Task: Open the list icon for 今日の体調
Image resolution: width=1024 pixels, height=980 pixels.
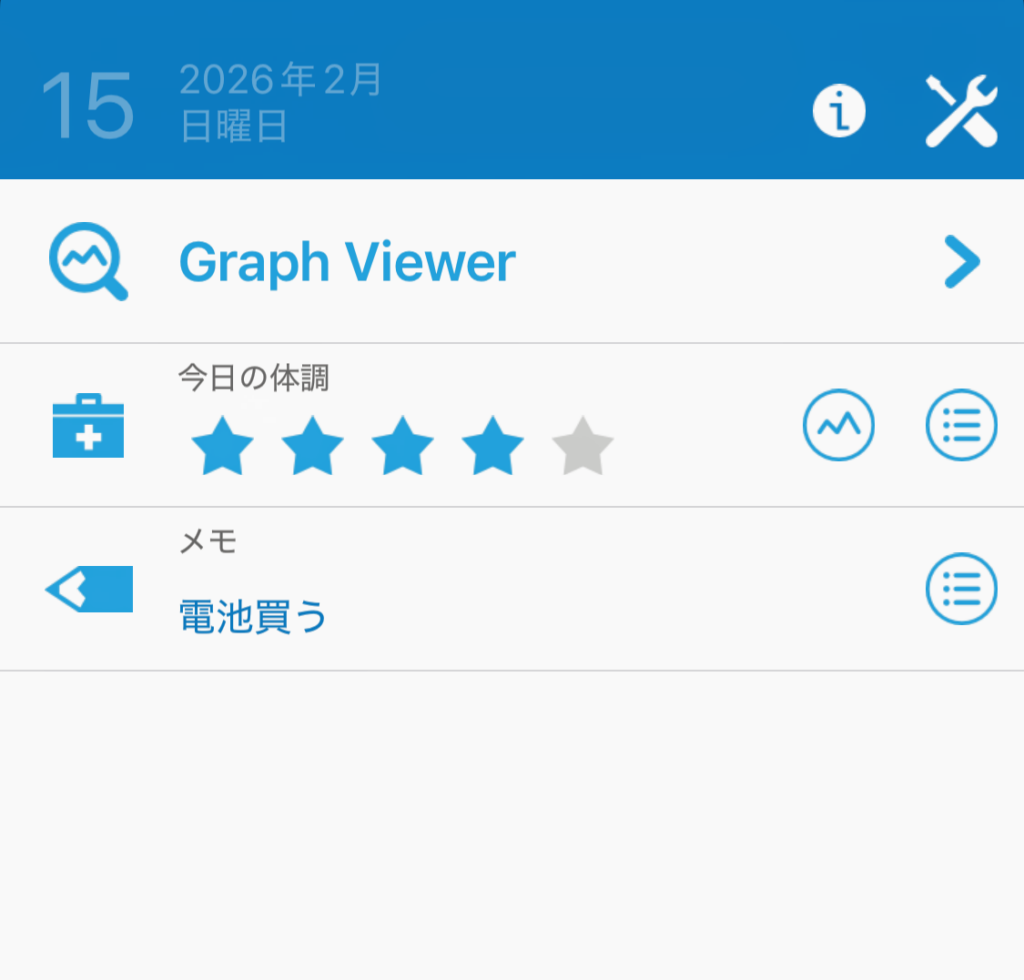Action: point(961,425)
